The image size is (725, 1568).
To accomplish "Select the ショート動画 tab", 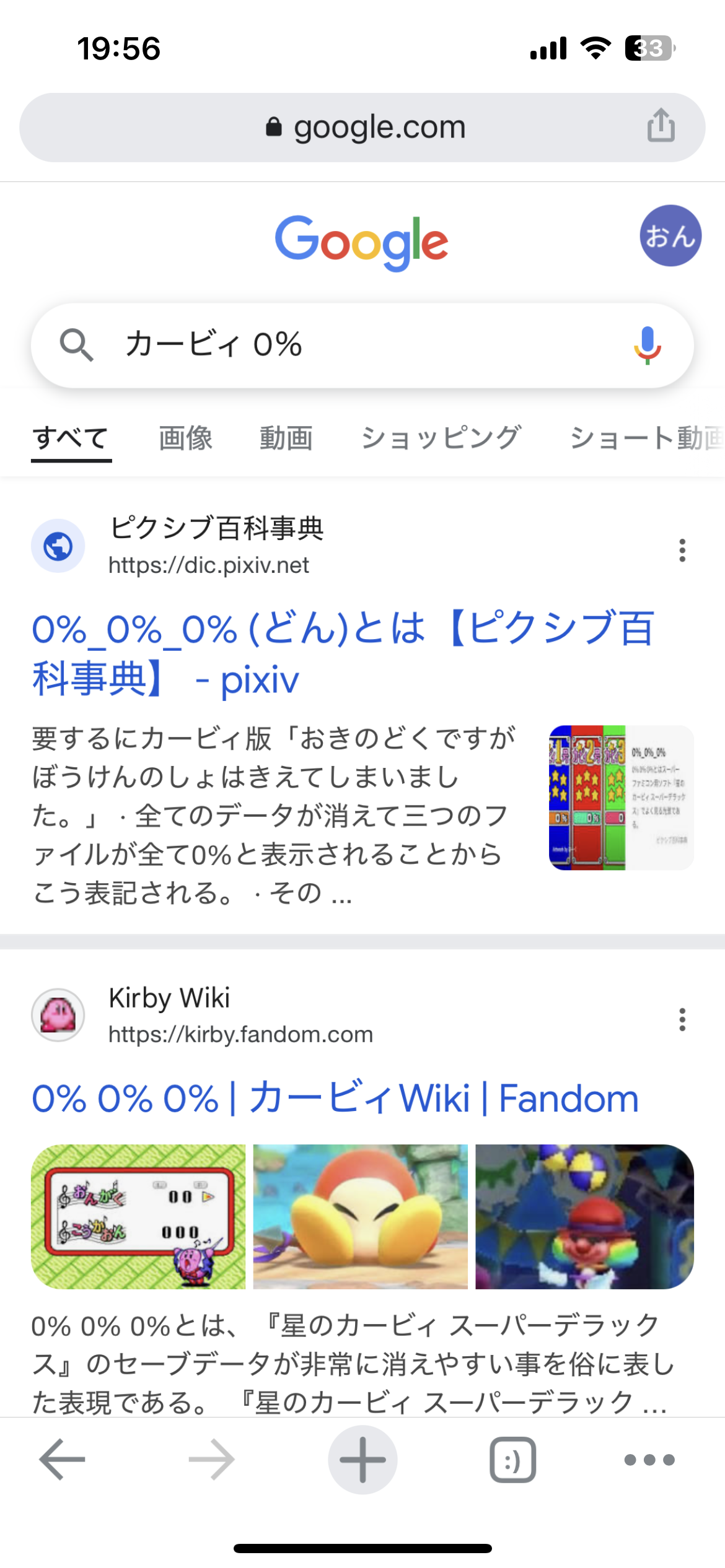I will click(x=644, y=438).
